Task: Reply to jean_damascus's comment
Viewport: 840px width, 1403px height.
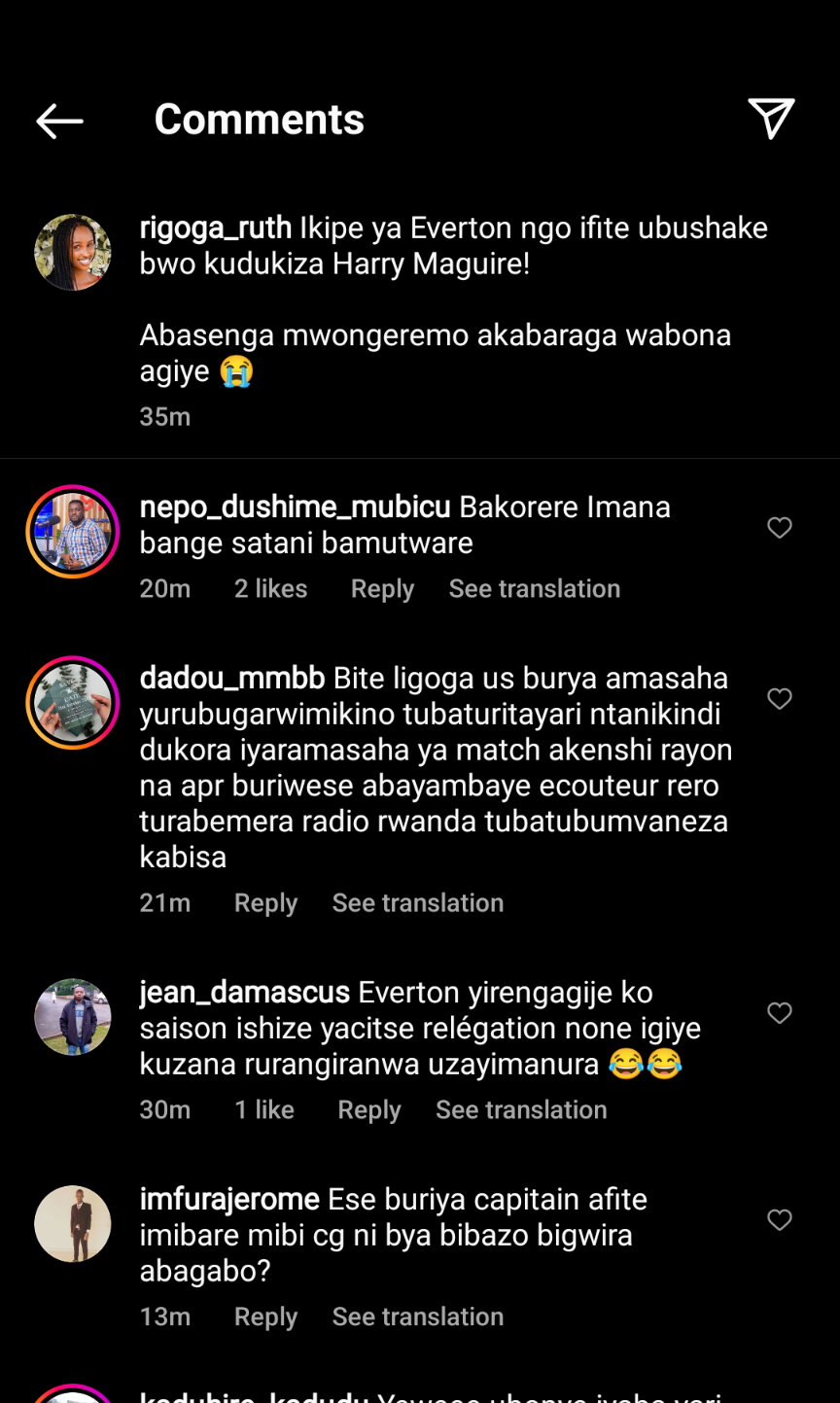Action: pos(368,1110)
